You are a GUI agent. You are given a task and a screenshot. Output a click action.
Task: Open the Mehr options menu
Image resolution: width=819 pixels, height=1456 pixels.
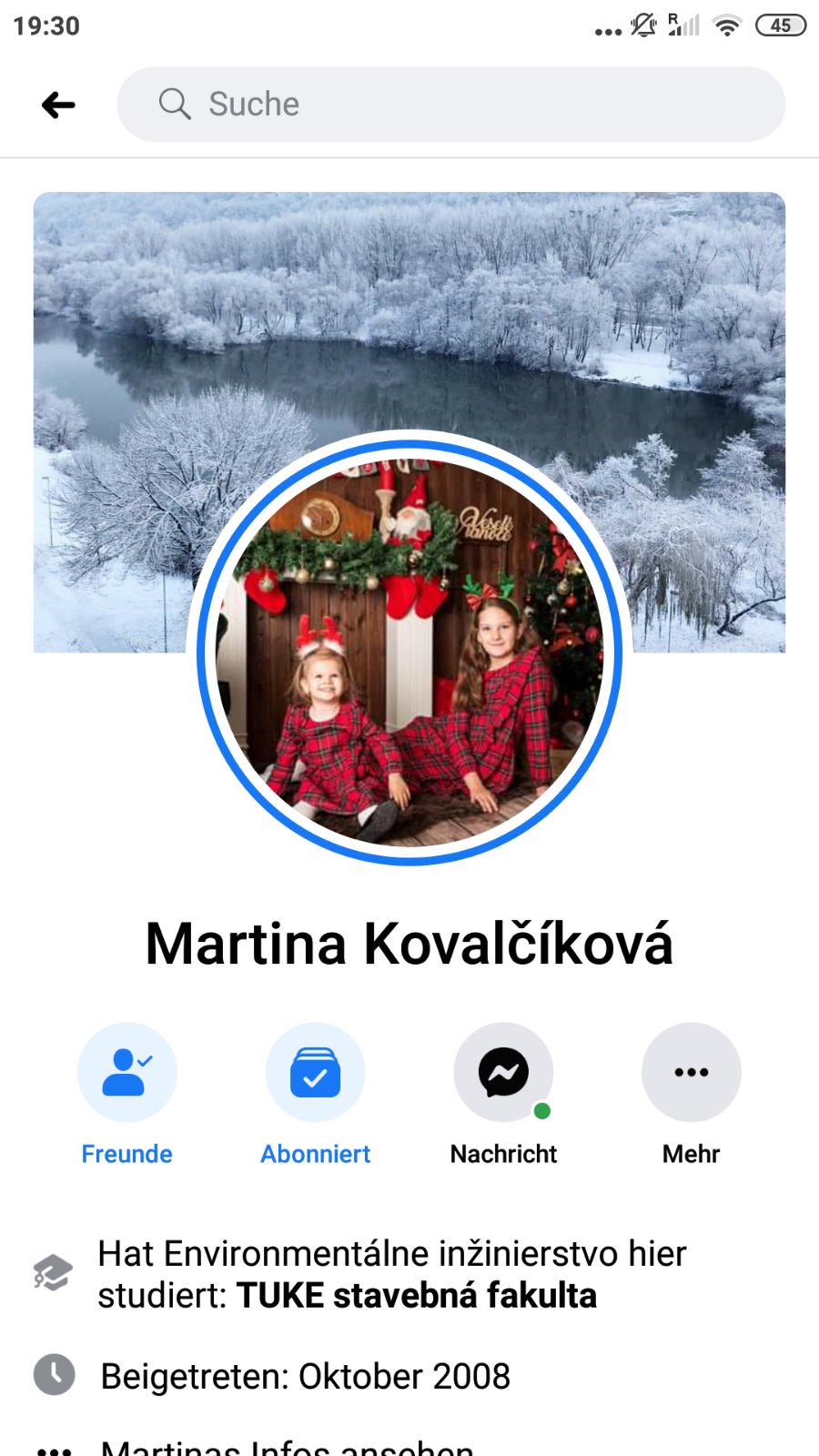[x=691, y=1073]
